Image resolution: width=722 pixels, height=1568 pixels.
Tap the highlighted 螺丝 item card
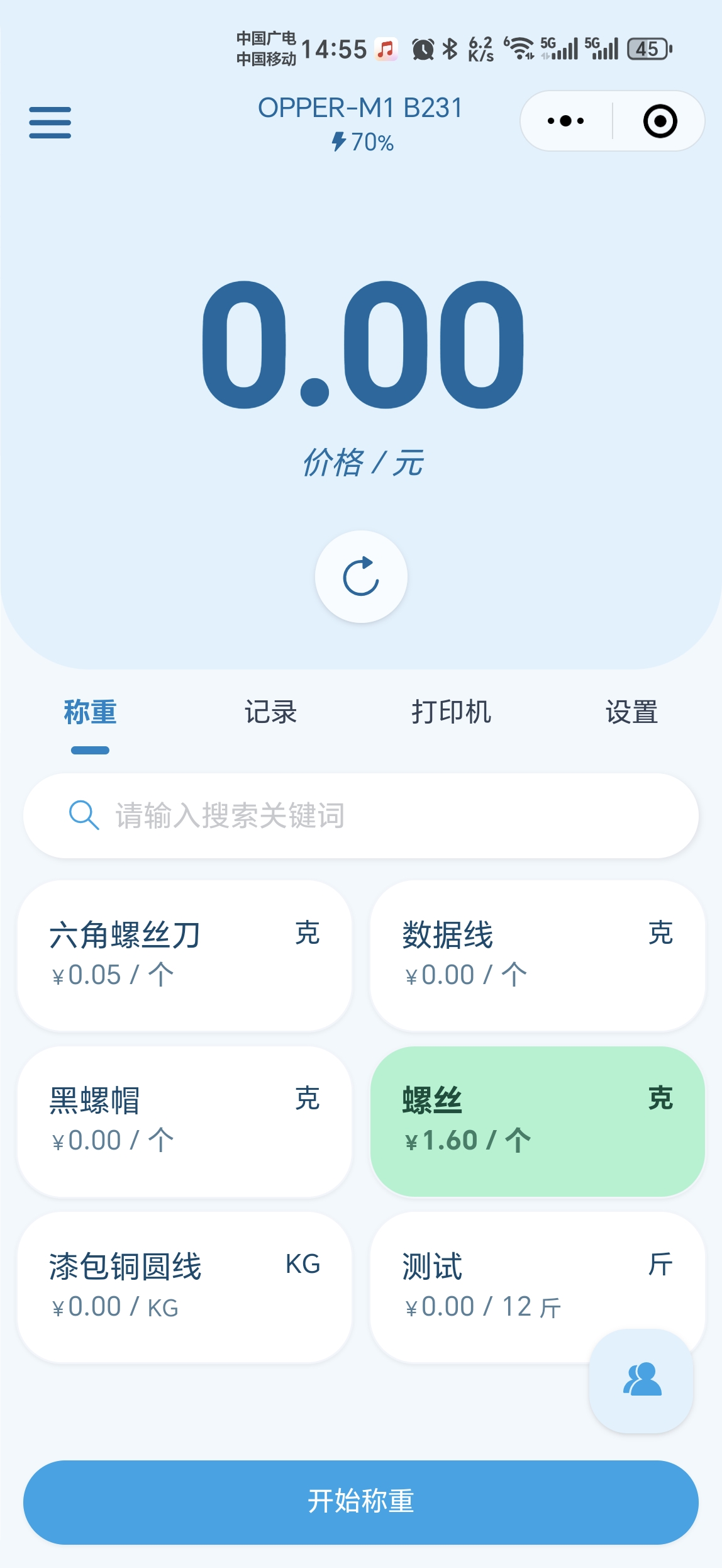pos(538,1122)
